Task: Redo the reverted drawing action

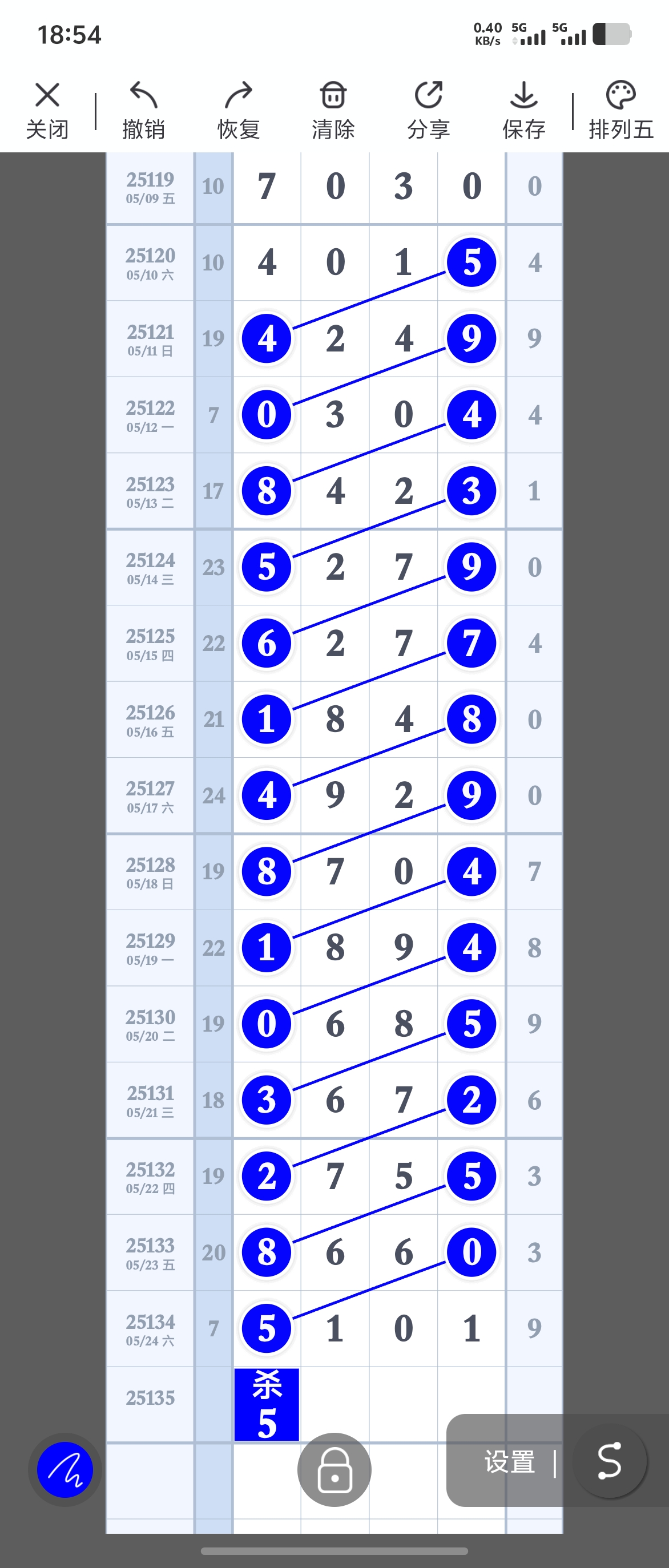Action: (x=239, y=110)
